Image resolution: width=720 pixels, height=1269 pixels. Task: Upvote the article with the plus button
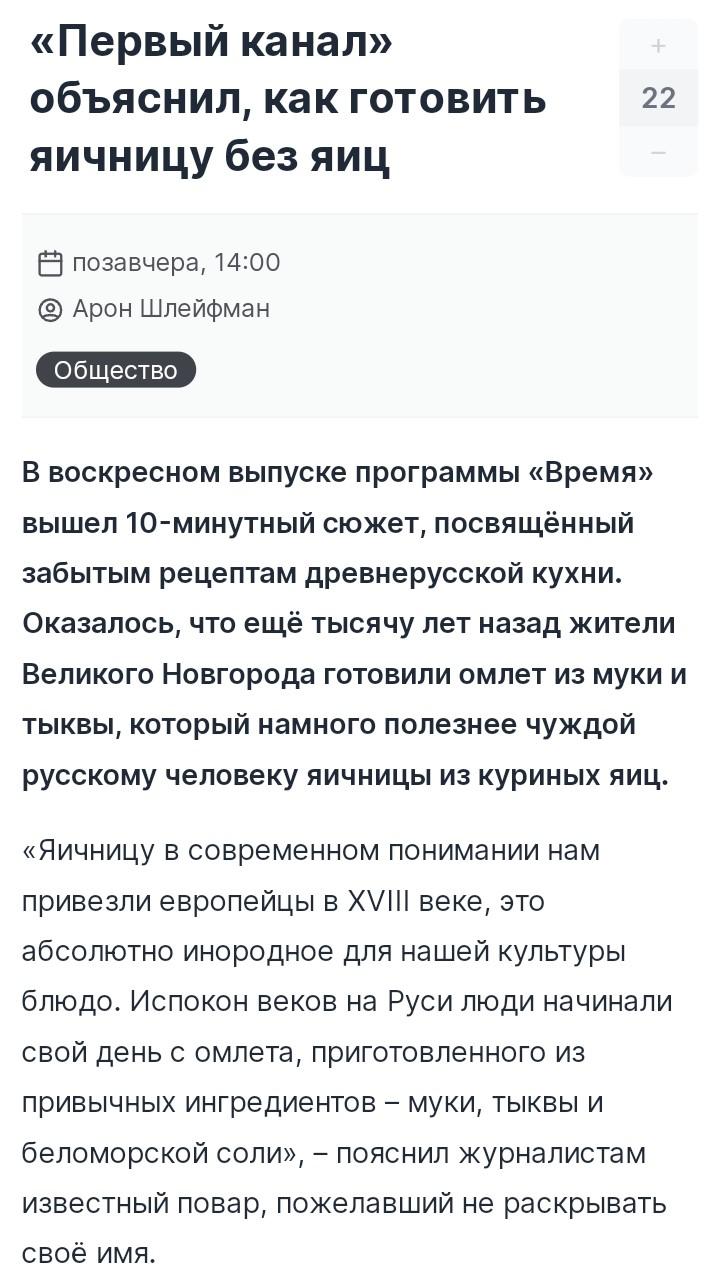point(658,46)
